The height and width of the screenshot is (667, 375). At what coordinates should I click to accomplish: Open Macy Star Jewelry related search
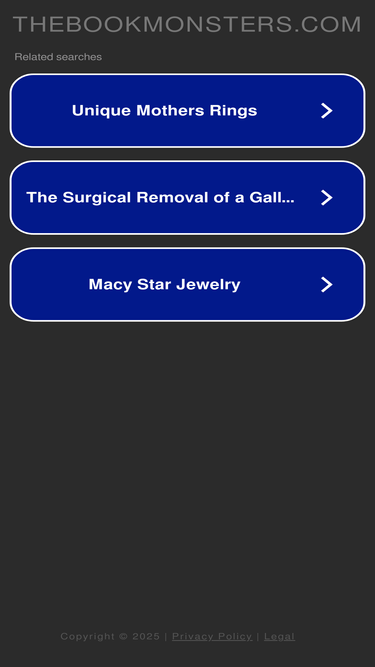[x=188, y=284]
